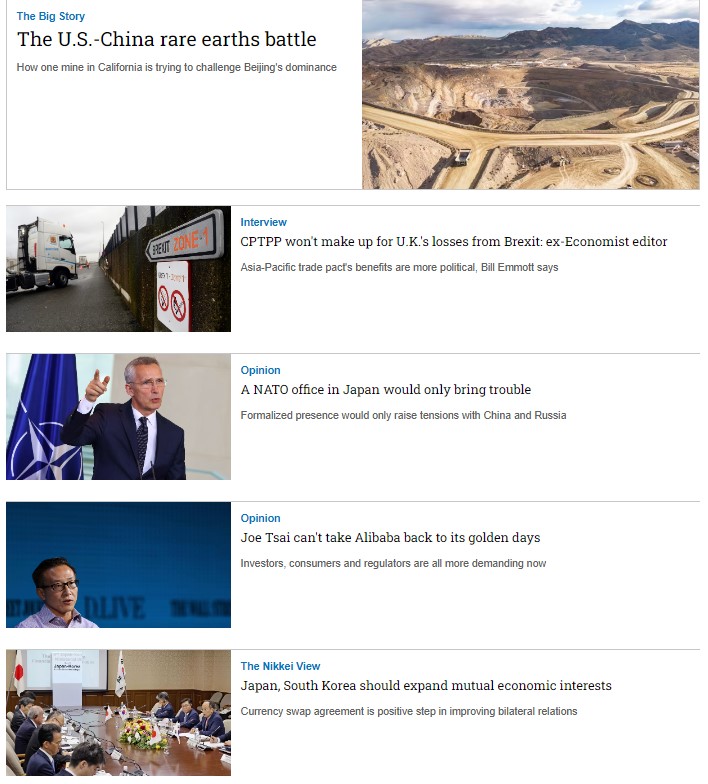
Task: Read Japan, South Korea economic interests article
Action: (426, 686)
